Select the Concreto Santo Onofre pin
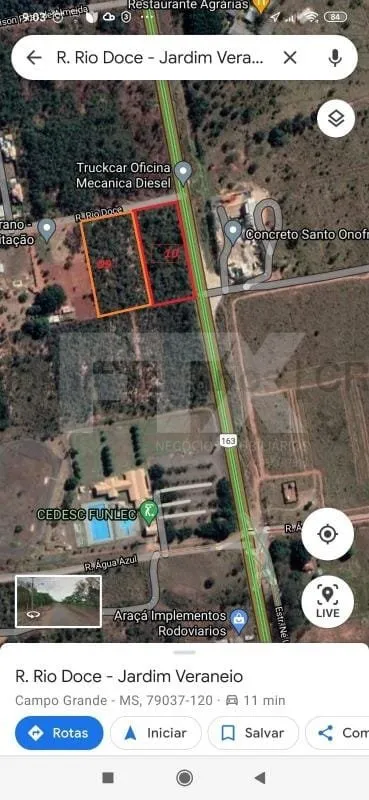This screenshot has height=800, width=369. coord(234,232)
